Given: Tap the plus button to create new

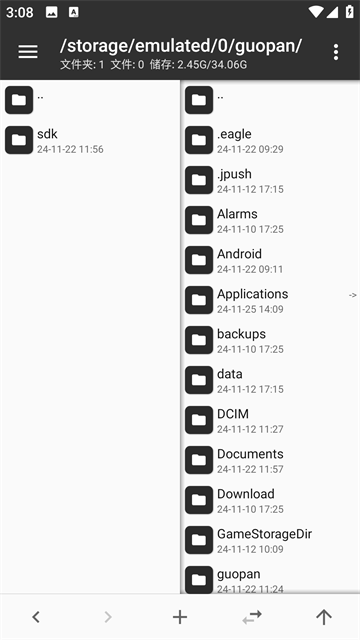Looking at the screenshot, I should [x=180, y=617].
